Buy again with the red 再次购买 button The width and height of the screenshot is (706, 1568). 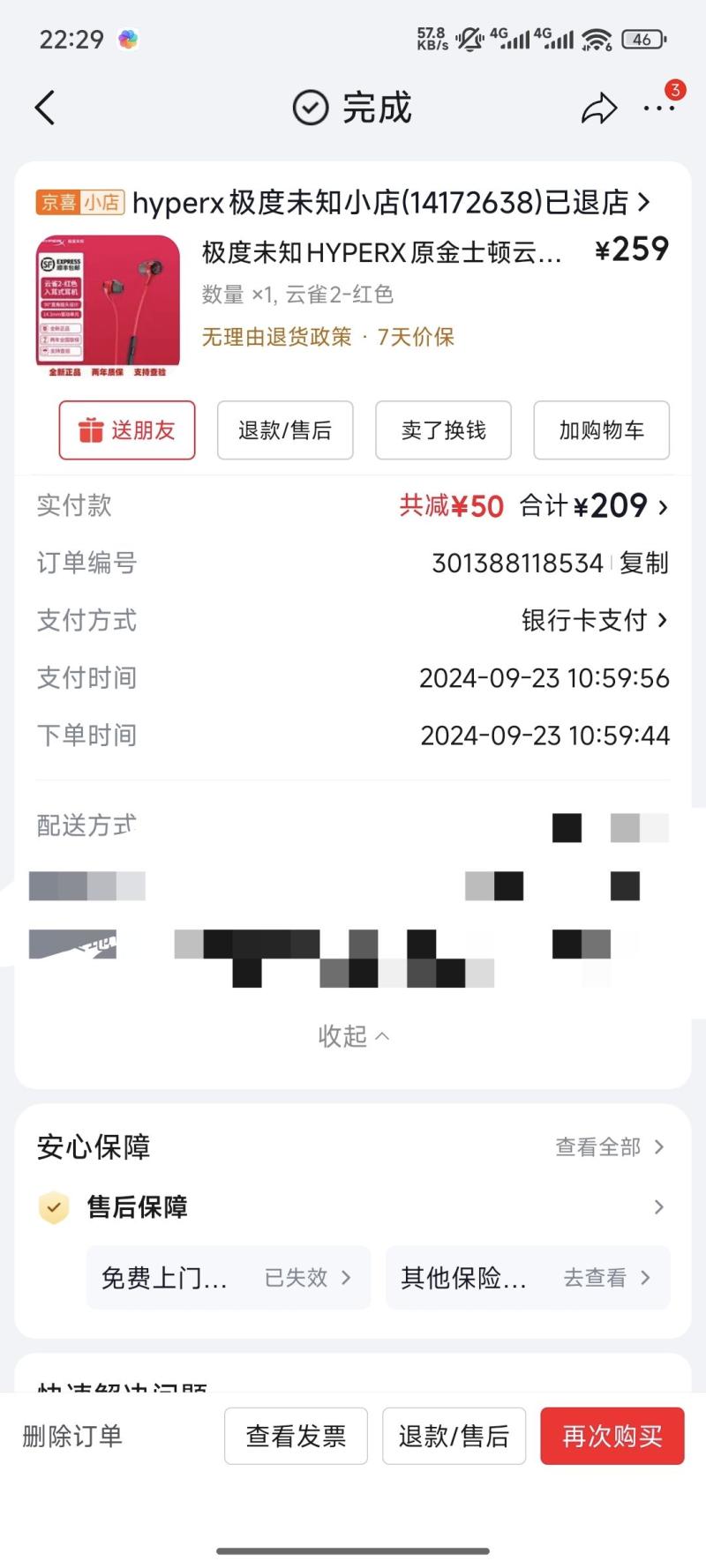612,1436
